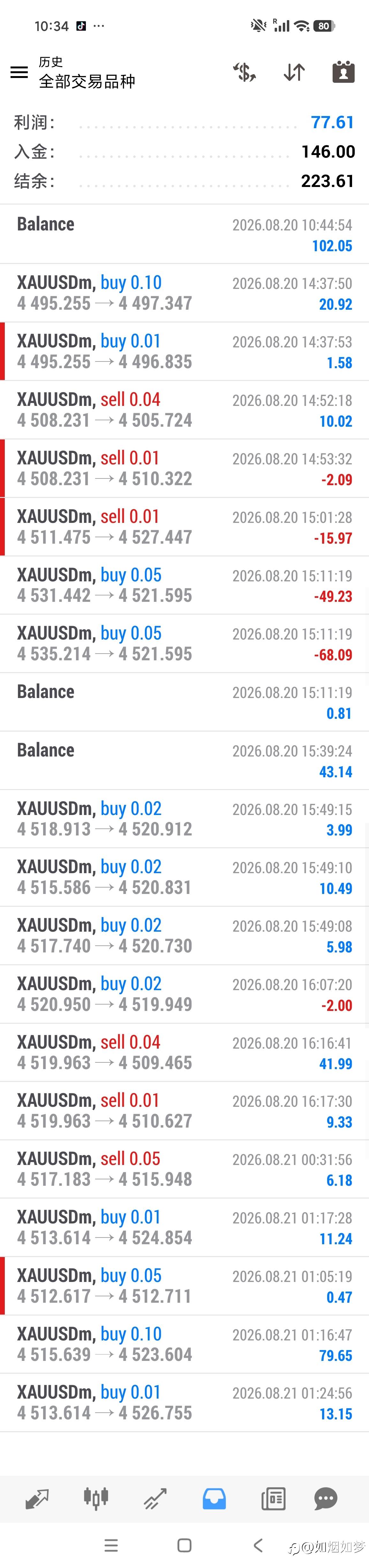Go to the system home screen

pyautogui.click(x=184, y=1546)
